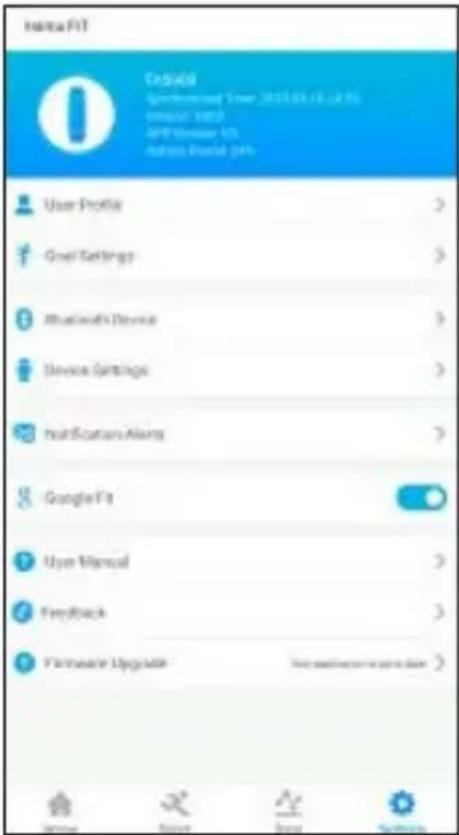Open Feedback
459x835 pixels.
(x=230, y=612)
